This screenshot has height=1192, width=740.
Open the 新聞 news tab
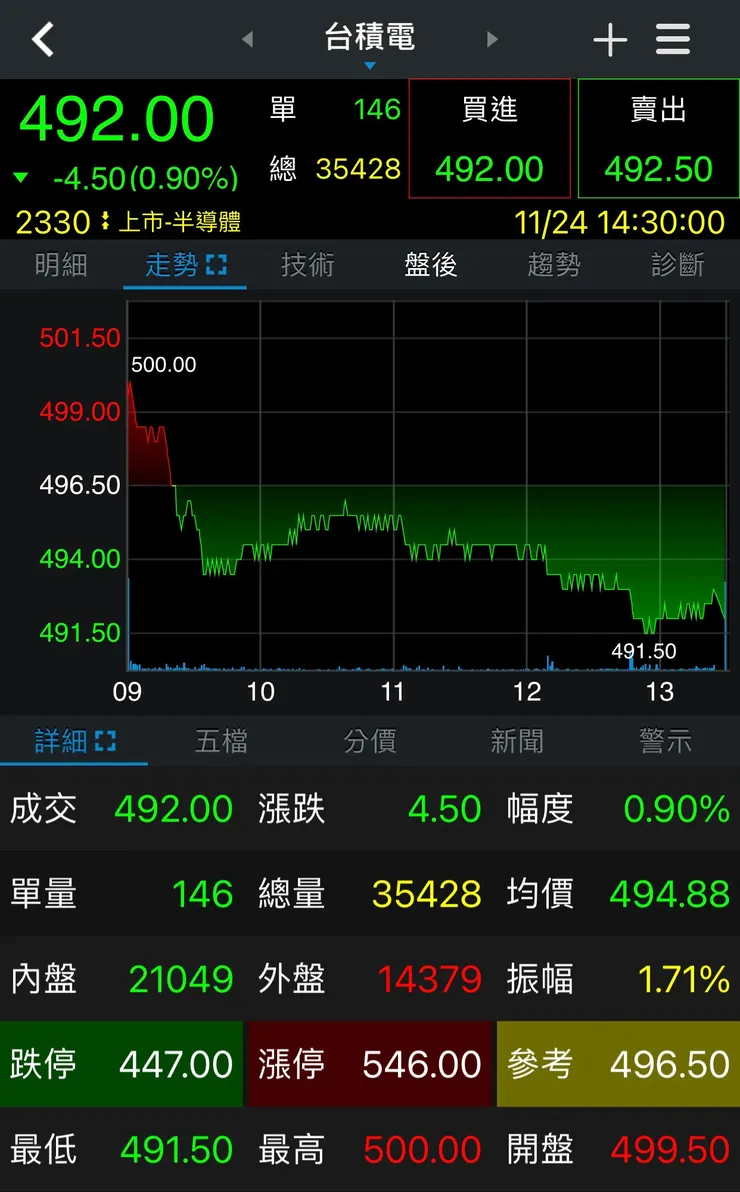pyautogui.click(x=518, y=741)
